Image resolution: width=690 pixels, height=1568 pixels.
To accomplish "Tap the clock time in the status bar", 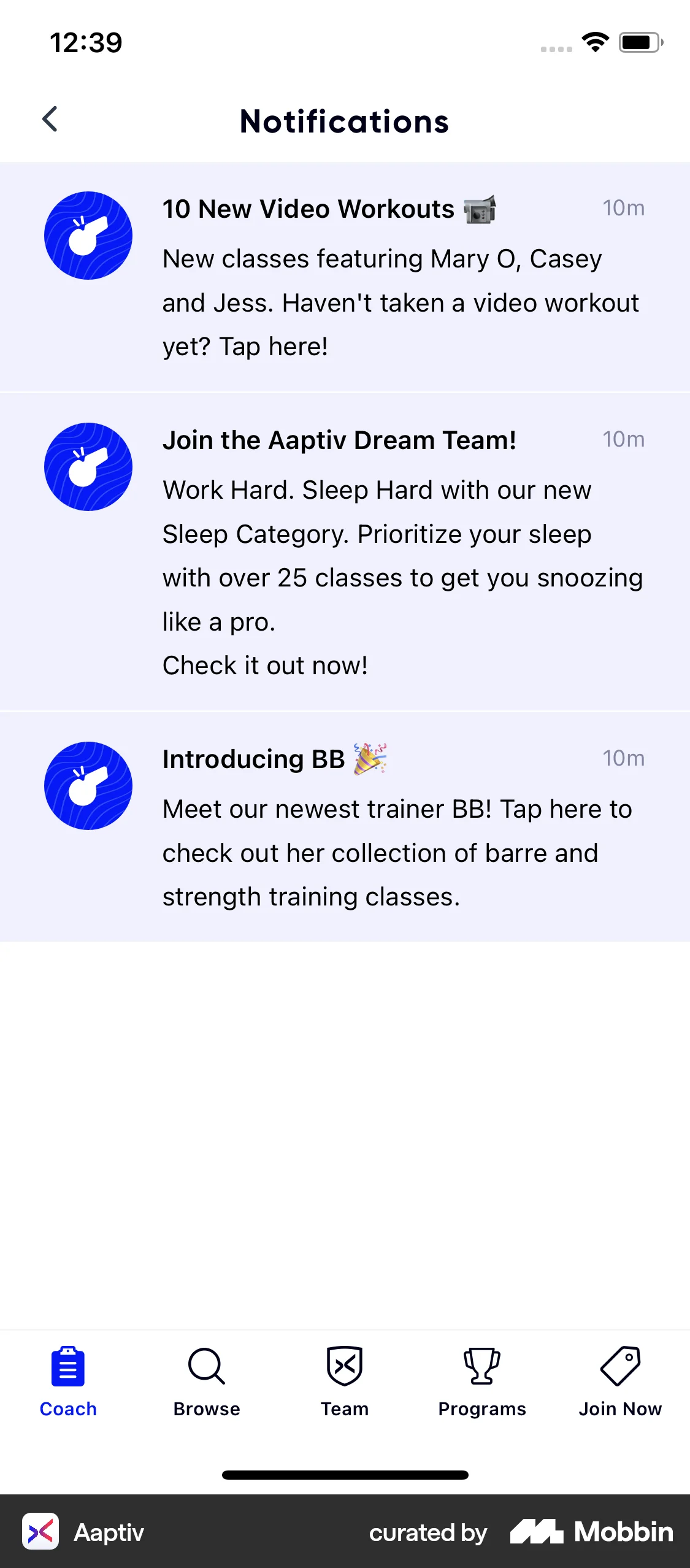I will pos(85,42).
